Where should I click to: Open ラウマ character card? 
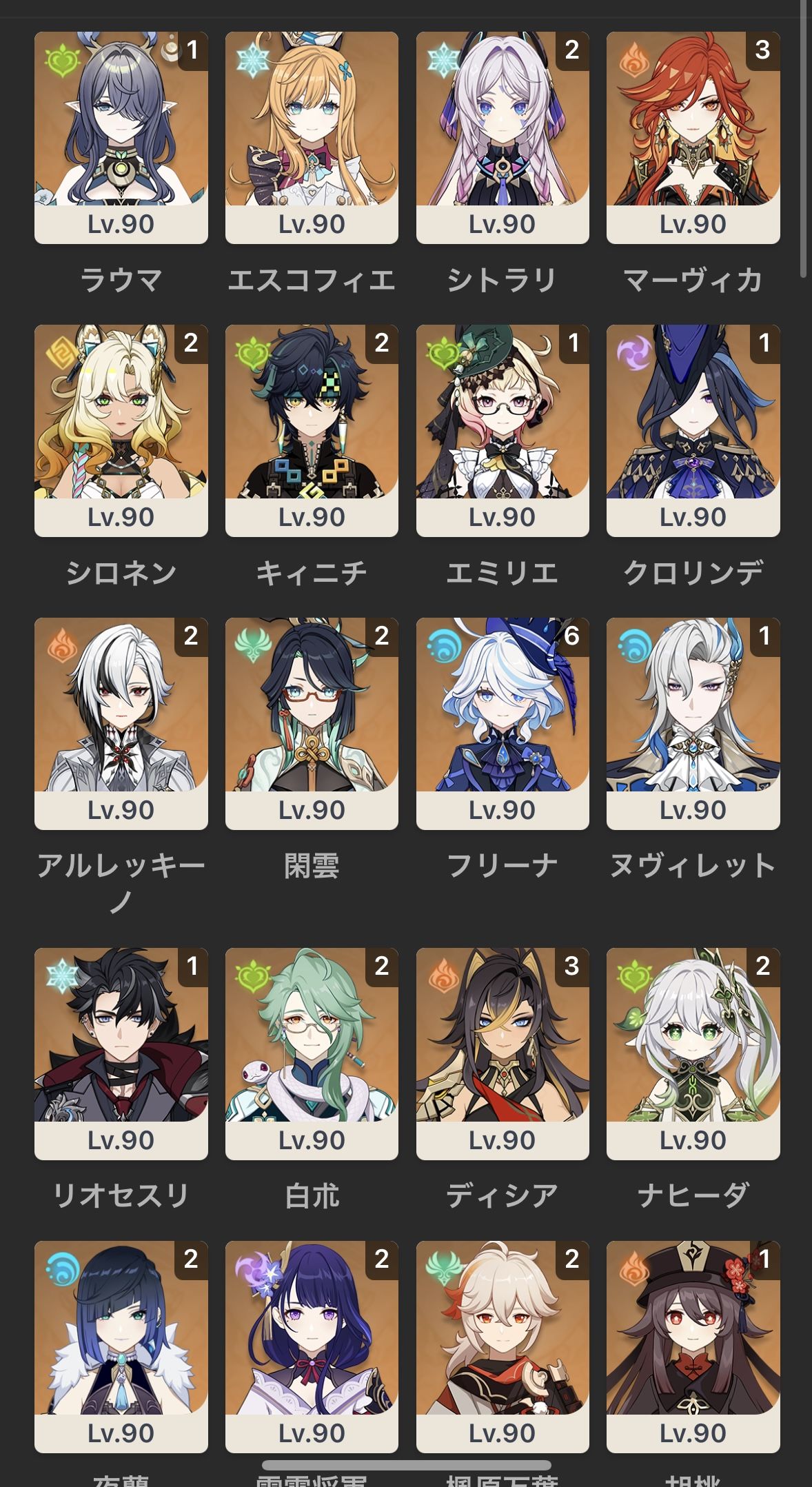121,137
